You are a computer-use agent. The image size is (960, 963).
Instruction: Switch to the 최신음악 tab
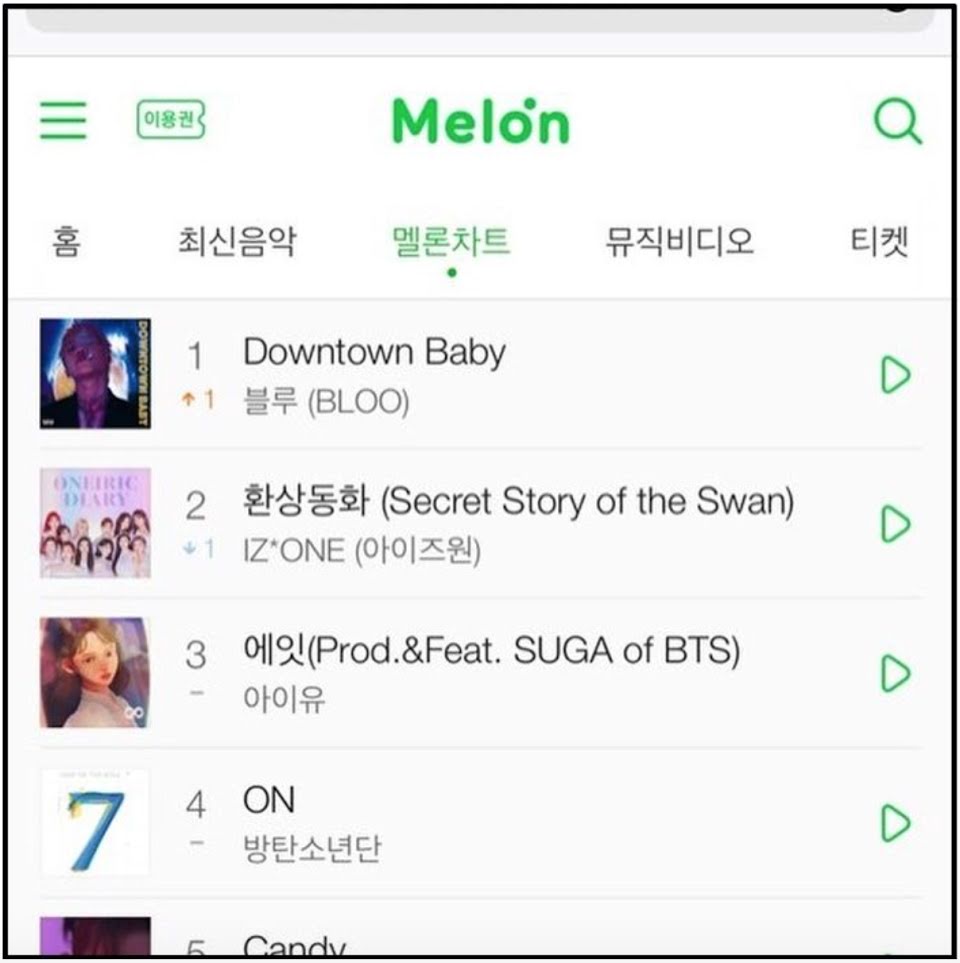237,243
